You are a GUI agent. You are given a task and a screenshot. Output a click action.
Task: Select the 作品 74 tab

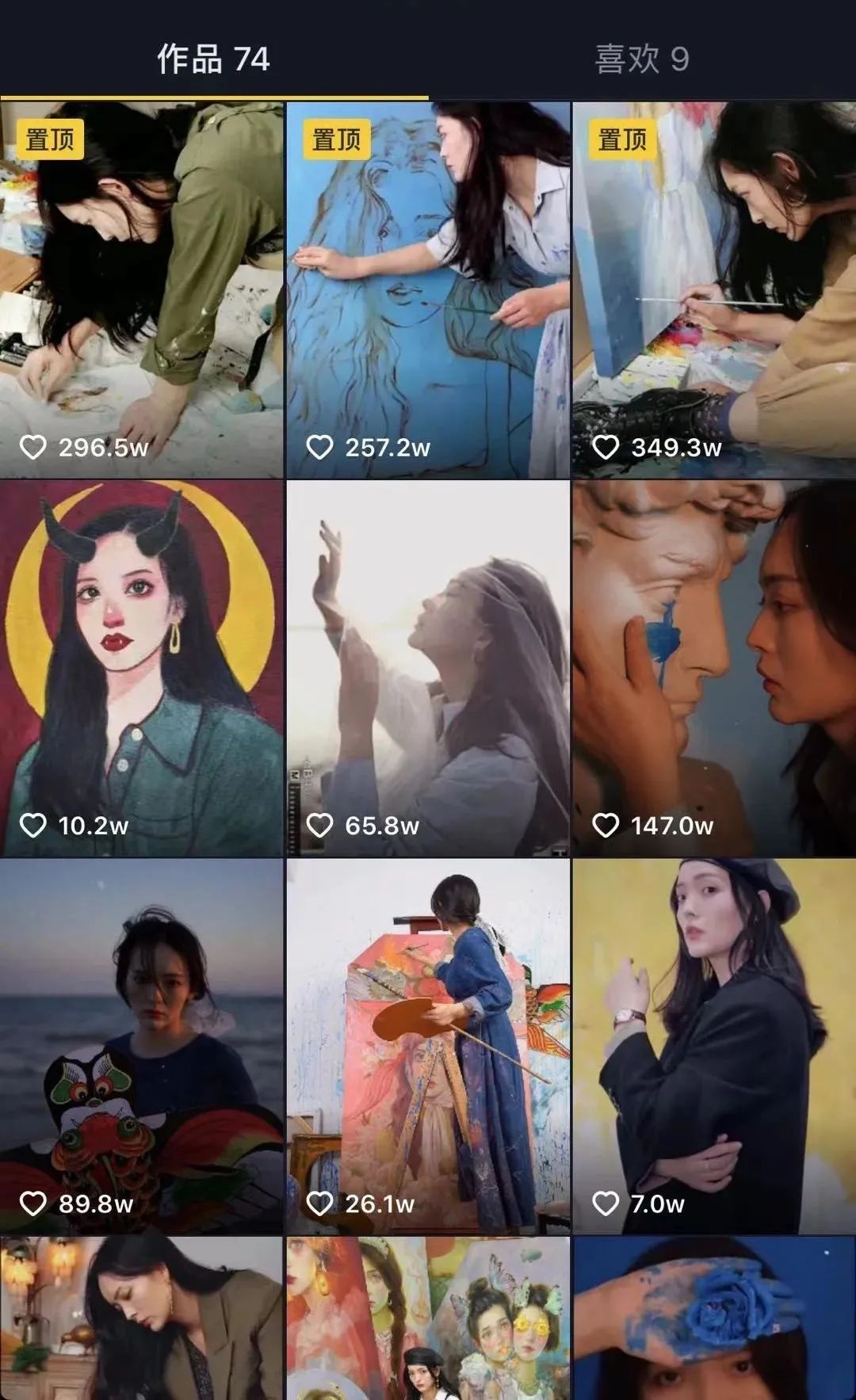coord(213,59)
